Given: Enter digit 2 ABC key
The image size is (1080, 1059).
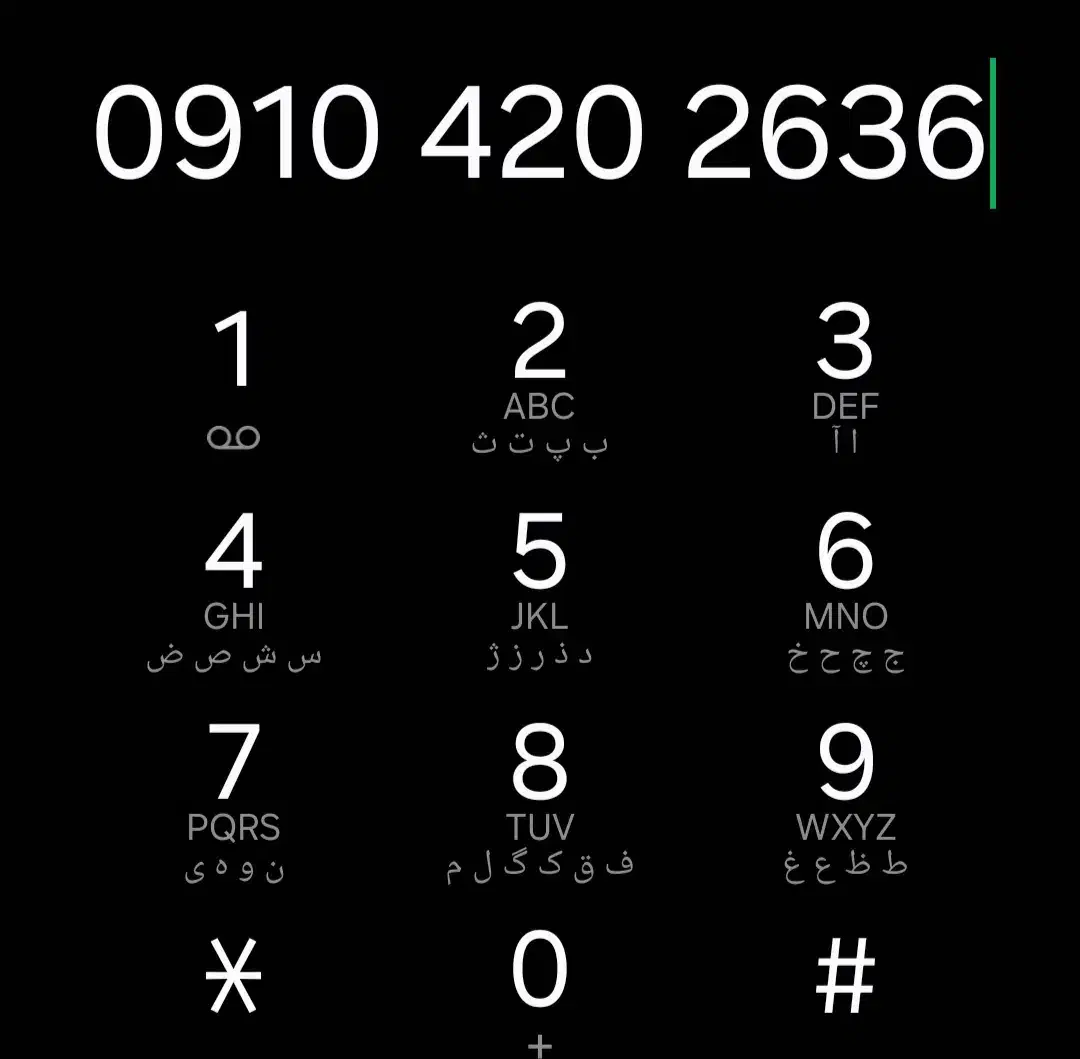Looking at the screenshot, I should [x=540, y=378].
